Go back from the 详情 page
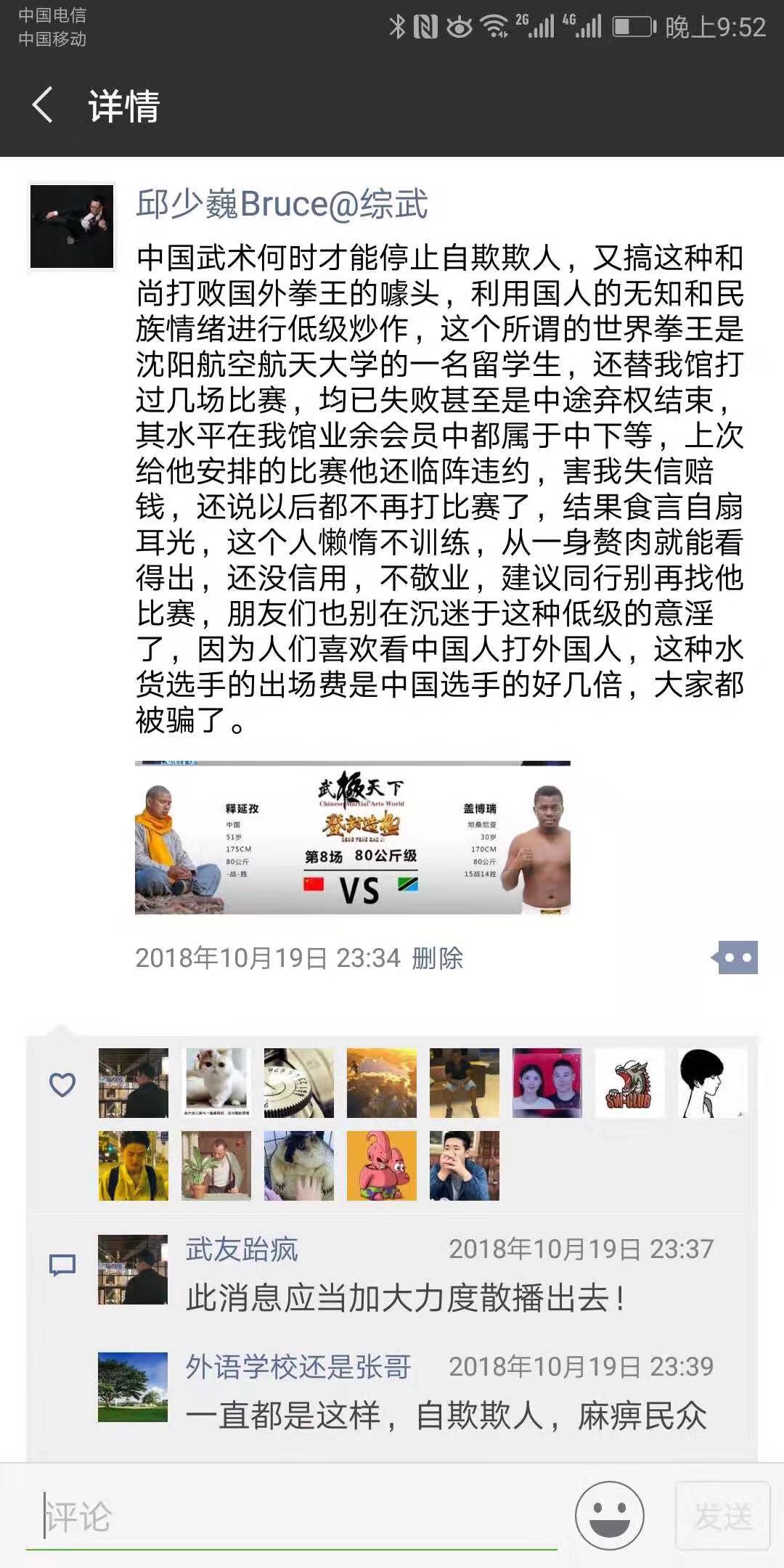Viewport: 784px width, 1568px height. [x=44, y=105]
